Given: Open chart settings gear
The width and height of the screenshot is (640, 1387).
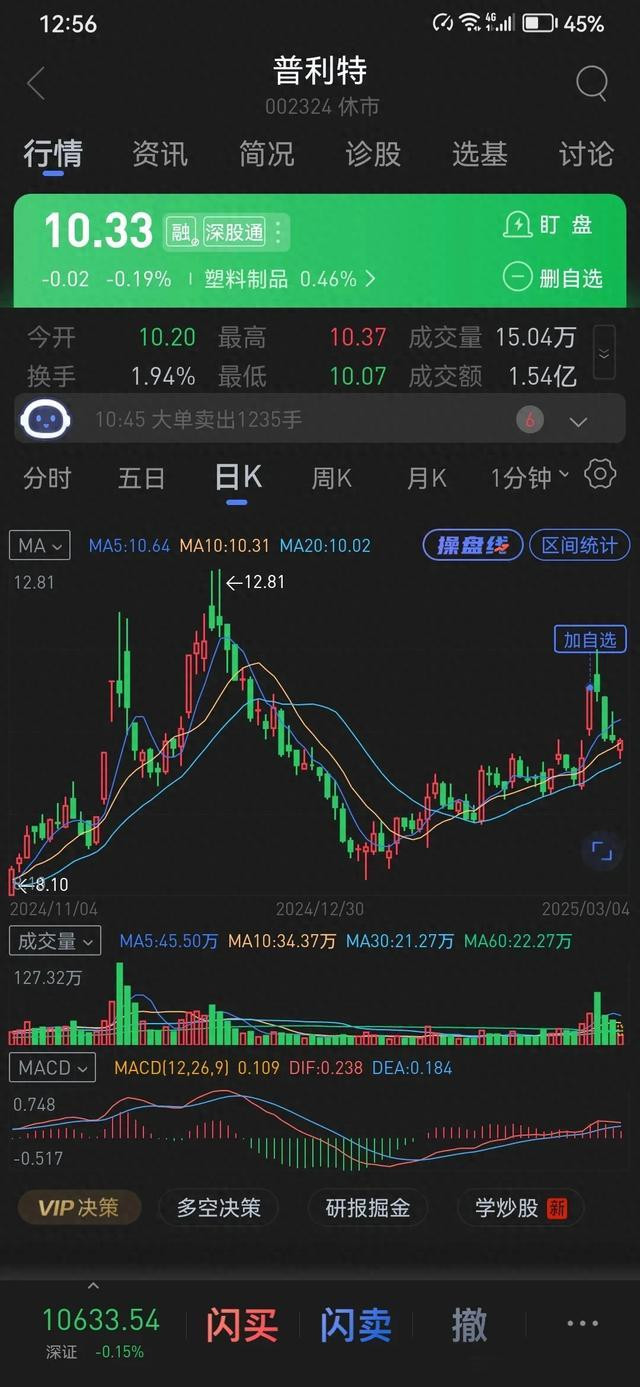Looking at the screenshot, I should [x=600, y=474].
